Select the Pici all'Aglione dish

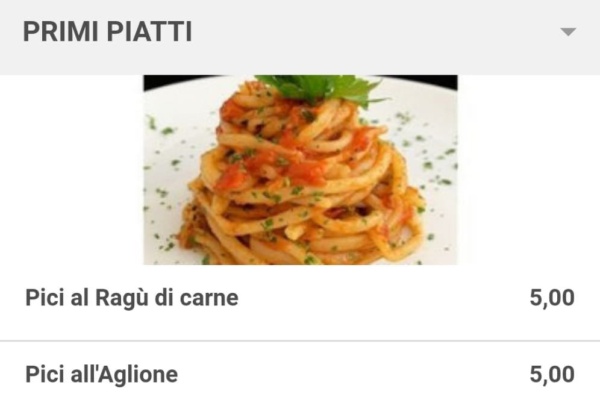point(102,375)
